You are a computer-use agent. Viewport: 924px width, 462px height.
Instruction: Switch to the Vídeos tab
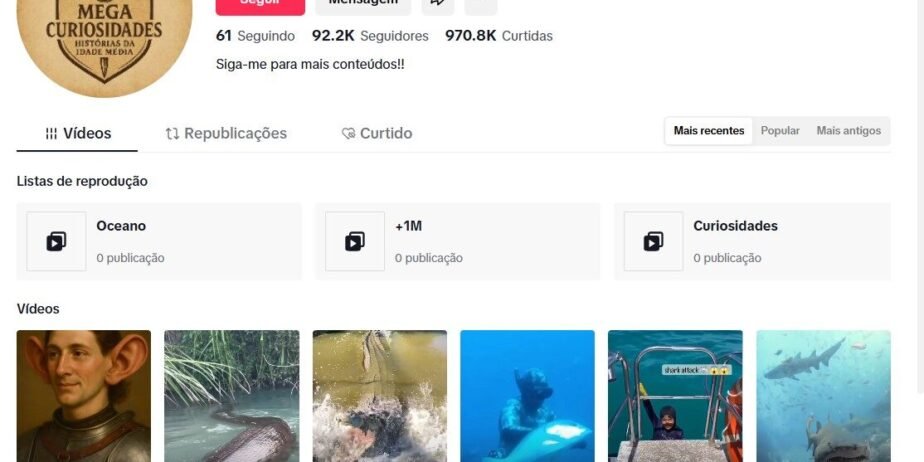click(78, 133)
